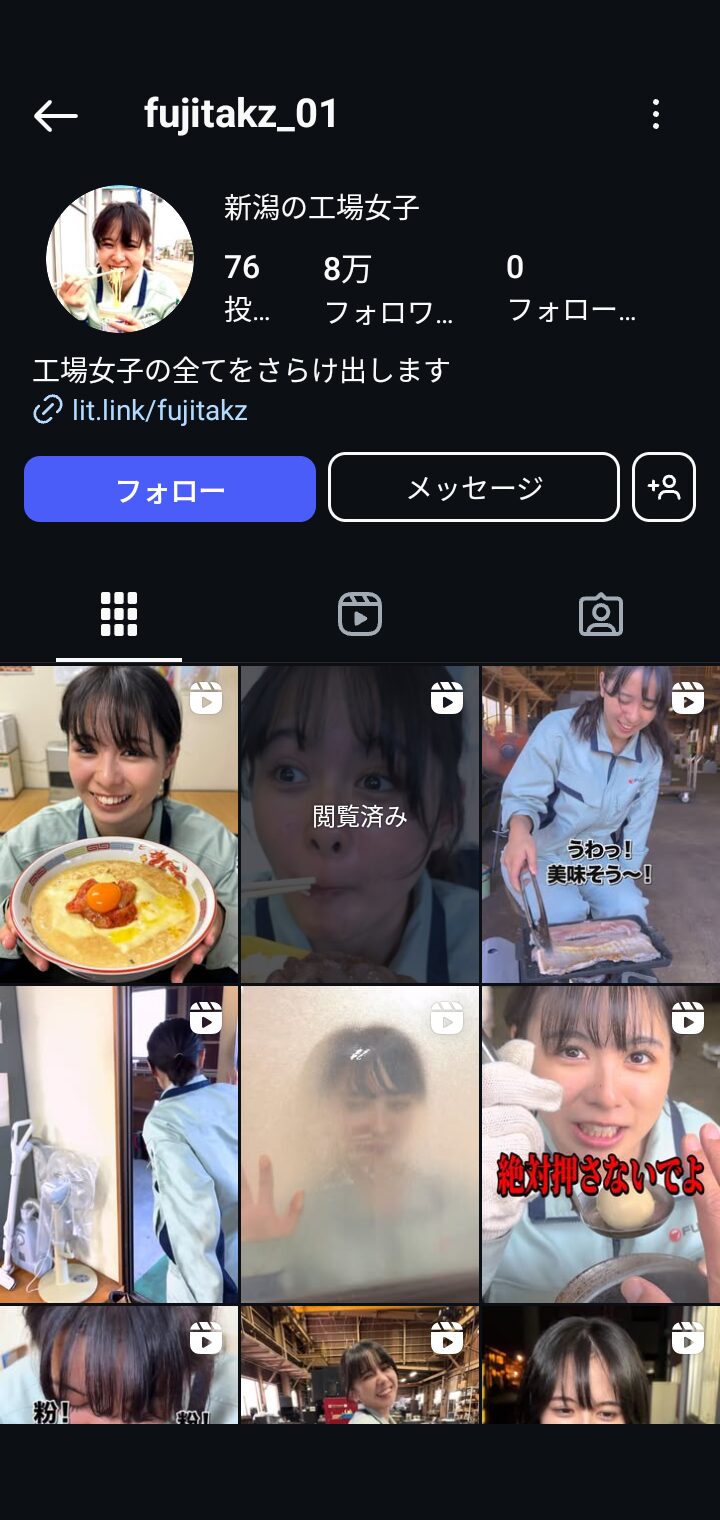Open the ramen bowl reel

119,824
